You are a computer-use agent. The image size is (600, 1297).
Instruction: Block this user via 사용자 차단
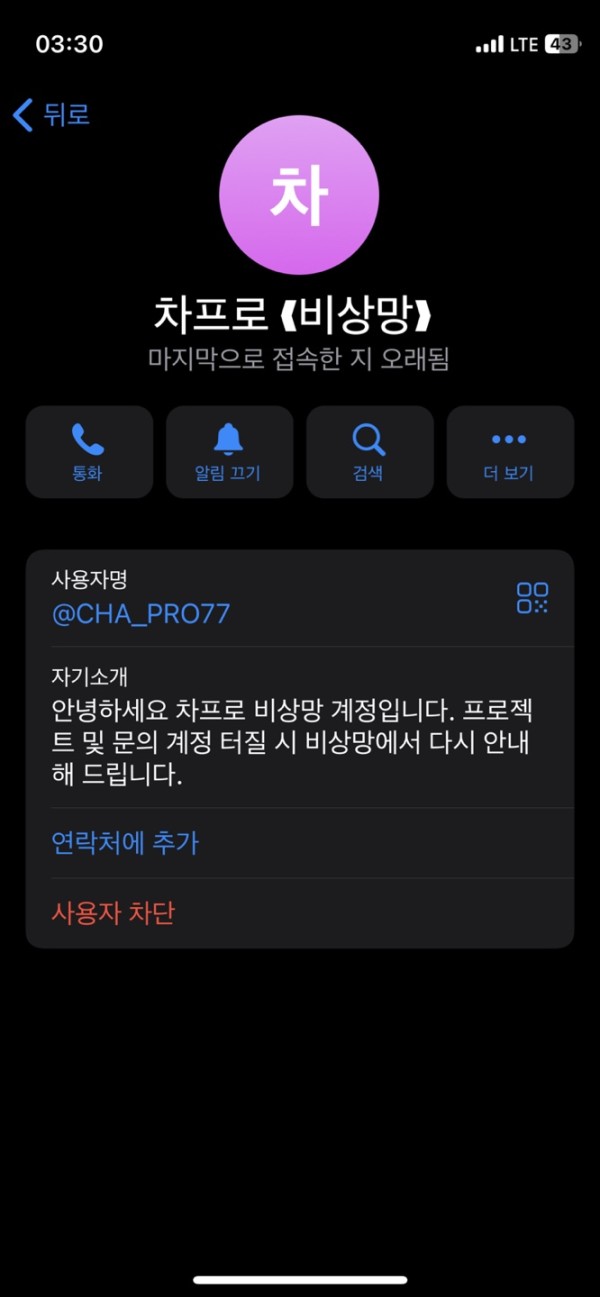[x=113, y=913]
